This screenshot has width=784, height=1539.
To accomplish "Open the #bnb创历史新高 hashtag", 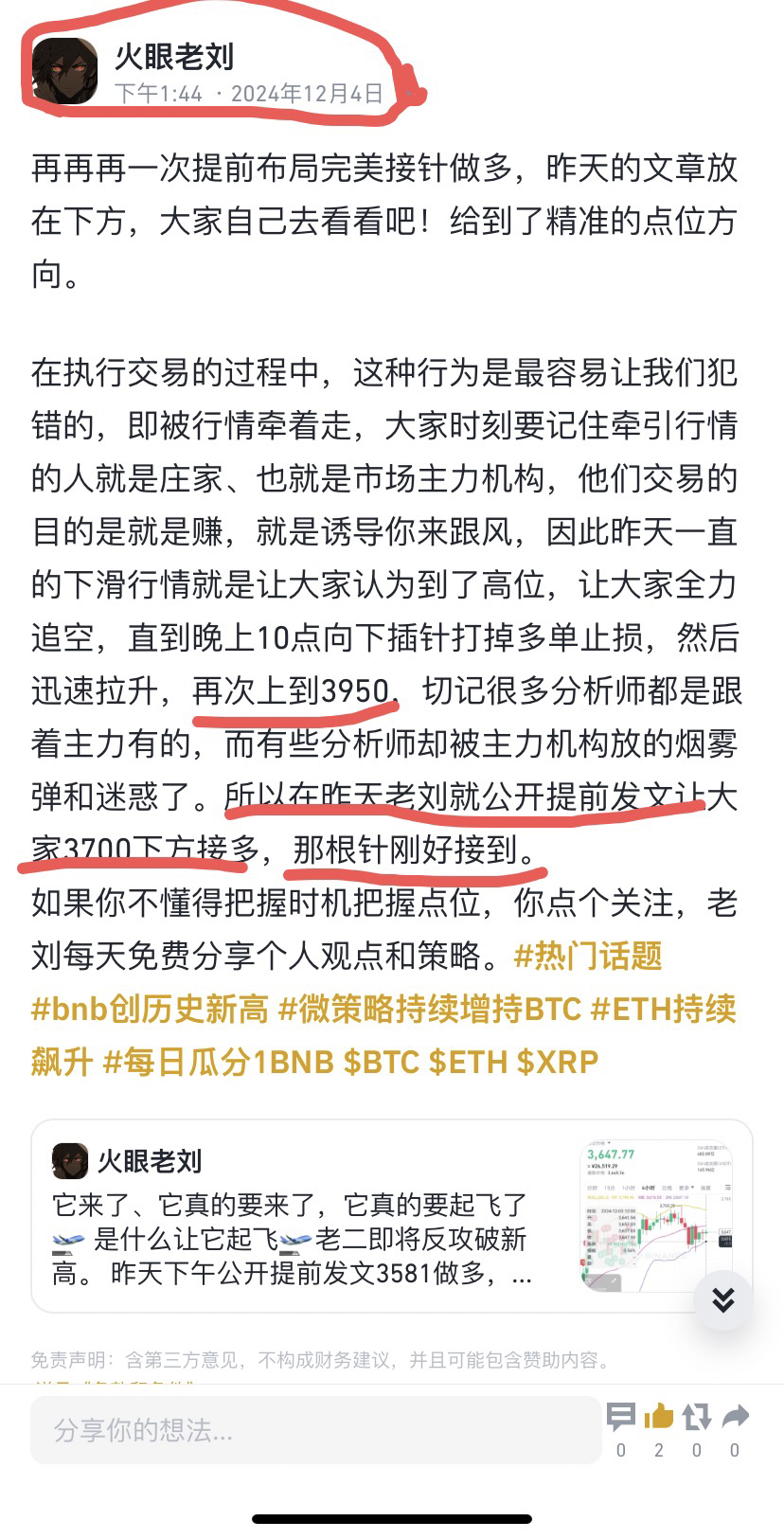I will click(150, 1009).
